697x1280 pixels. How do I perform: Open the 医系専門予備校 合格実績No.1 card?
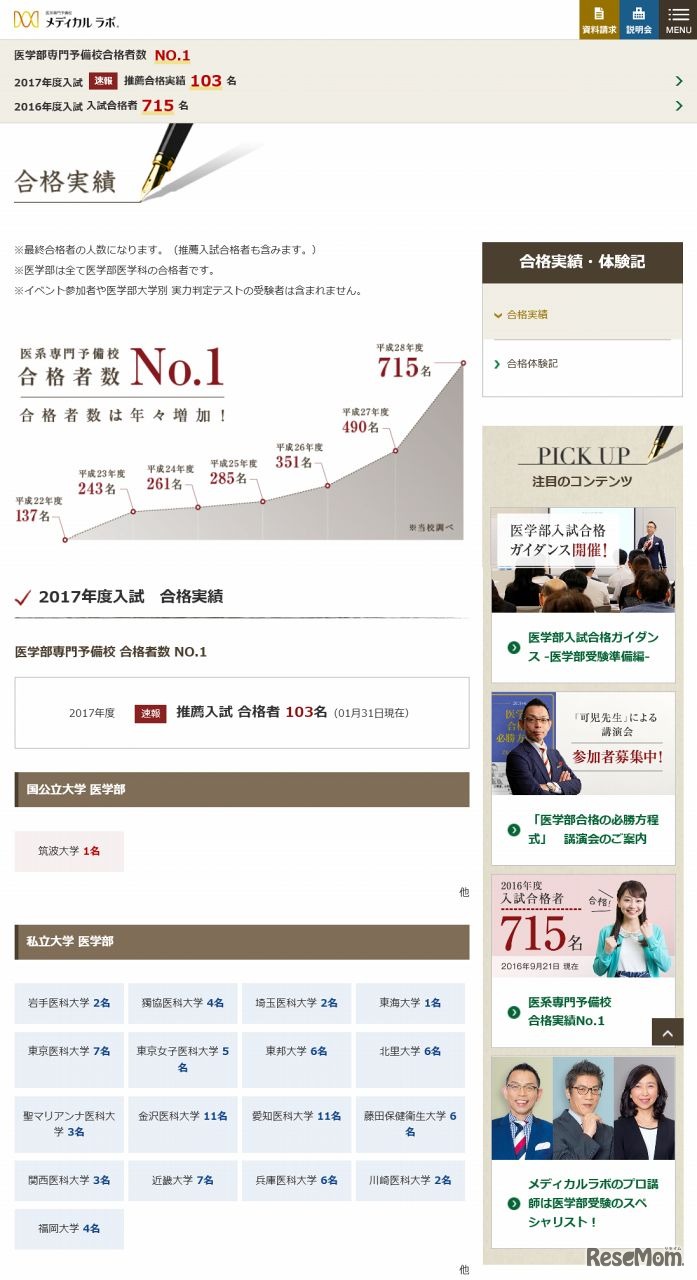(x=583, y=960)
